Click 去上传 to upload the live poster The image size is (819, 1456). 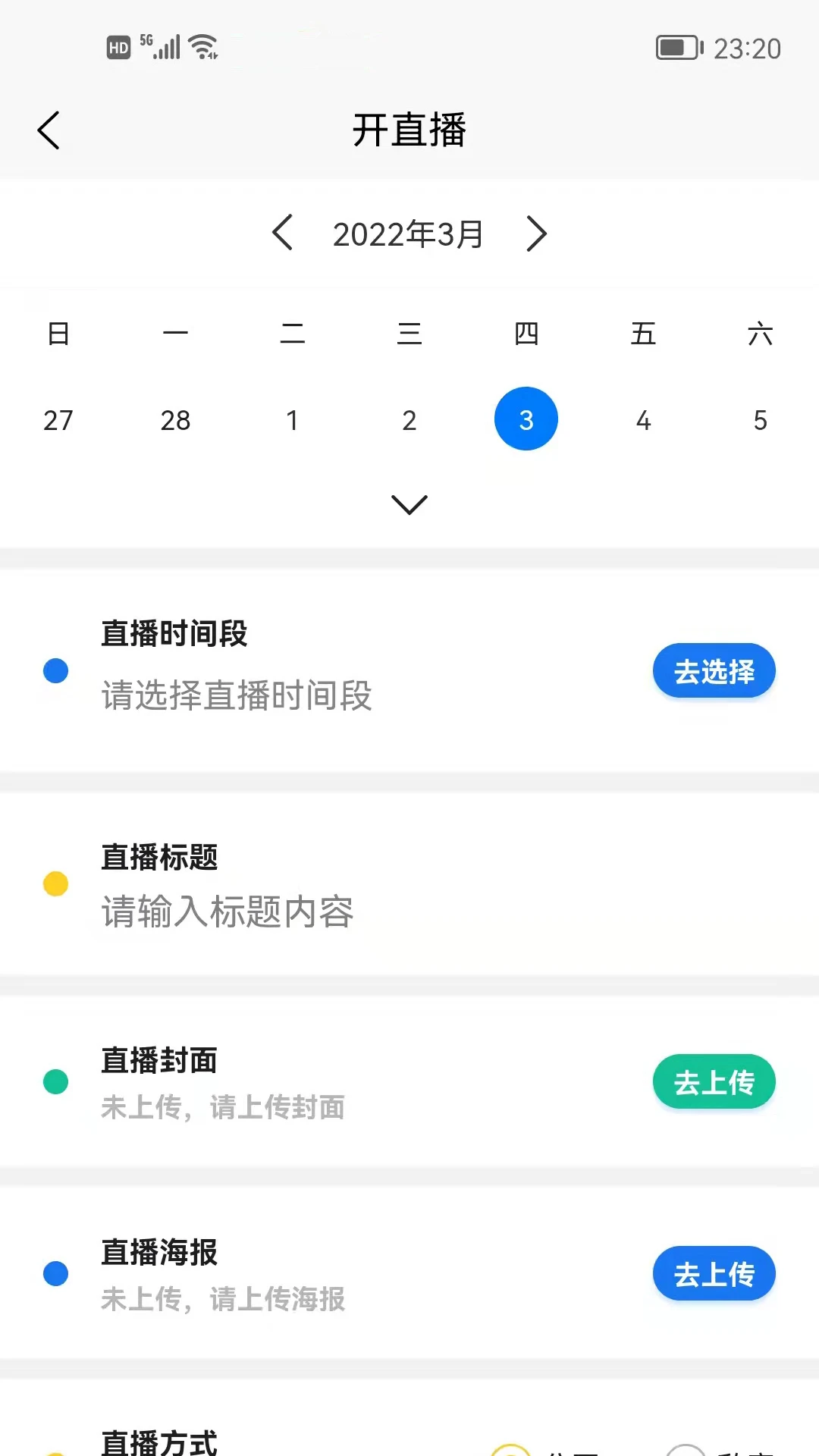pos(714,1274)
